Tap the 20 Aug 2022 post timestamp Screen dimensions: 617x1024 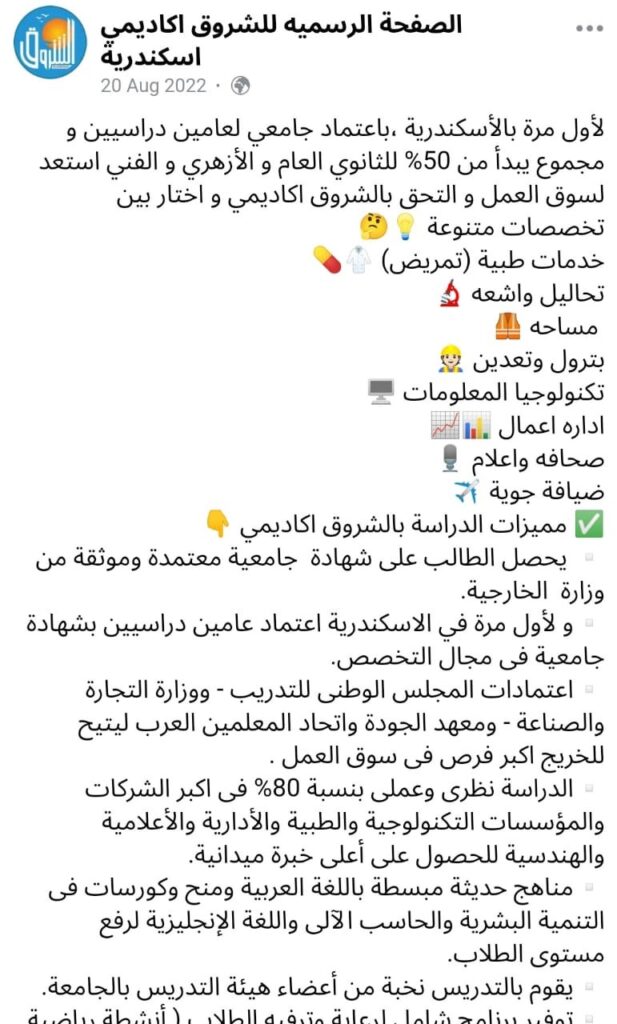pos(153,86)
